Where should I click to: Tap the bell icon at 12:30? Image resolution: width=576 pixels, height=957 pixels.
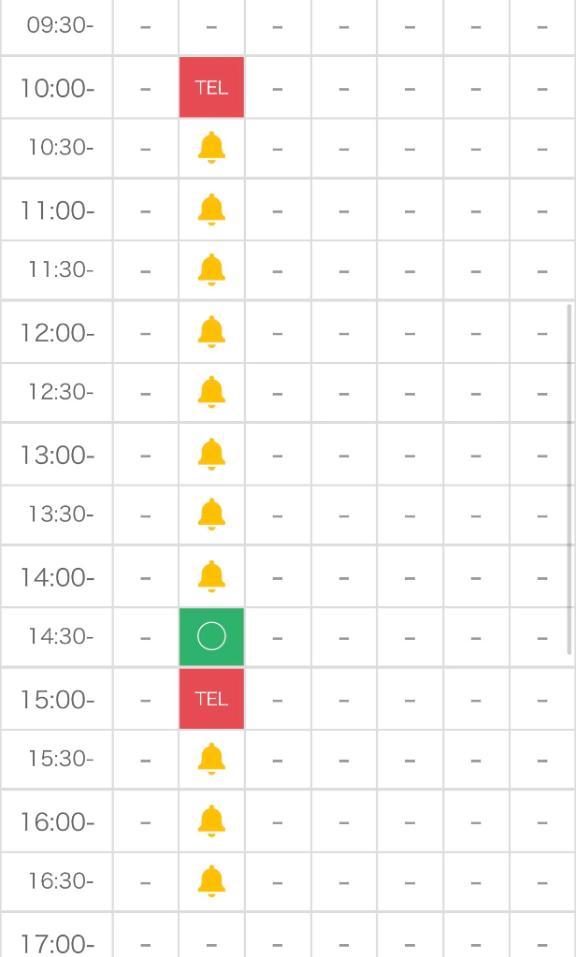pos(211,392)
